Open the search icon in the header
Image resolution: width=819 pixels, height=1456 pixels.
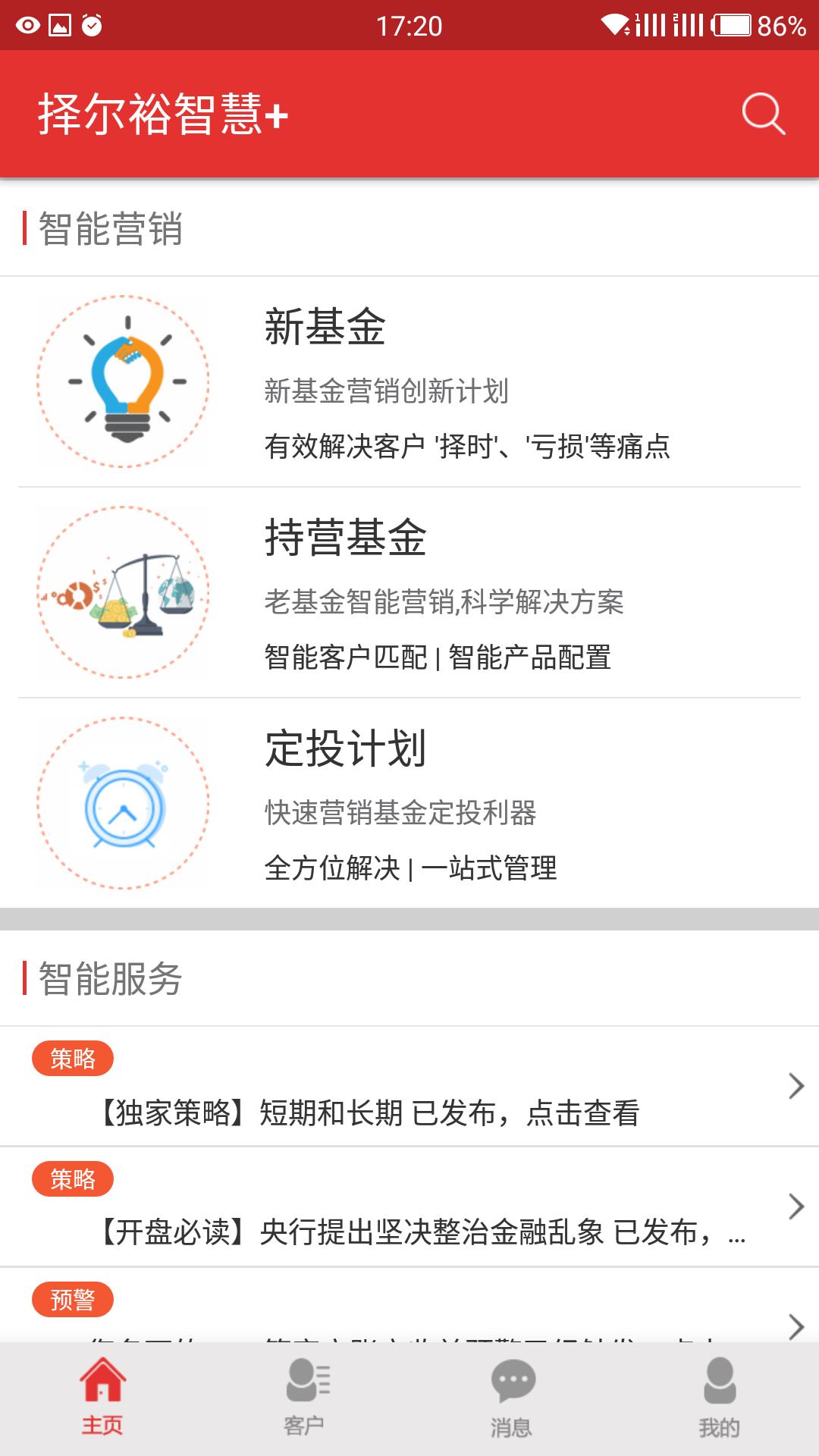pos(763,115)
